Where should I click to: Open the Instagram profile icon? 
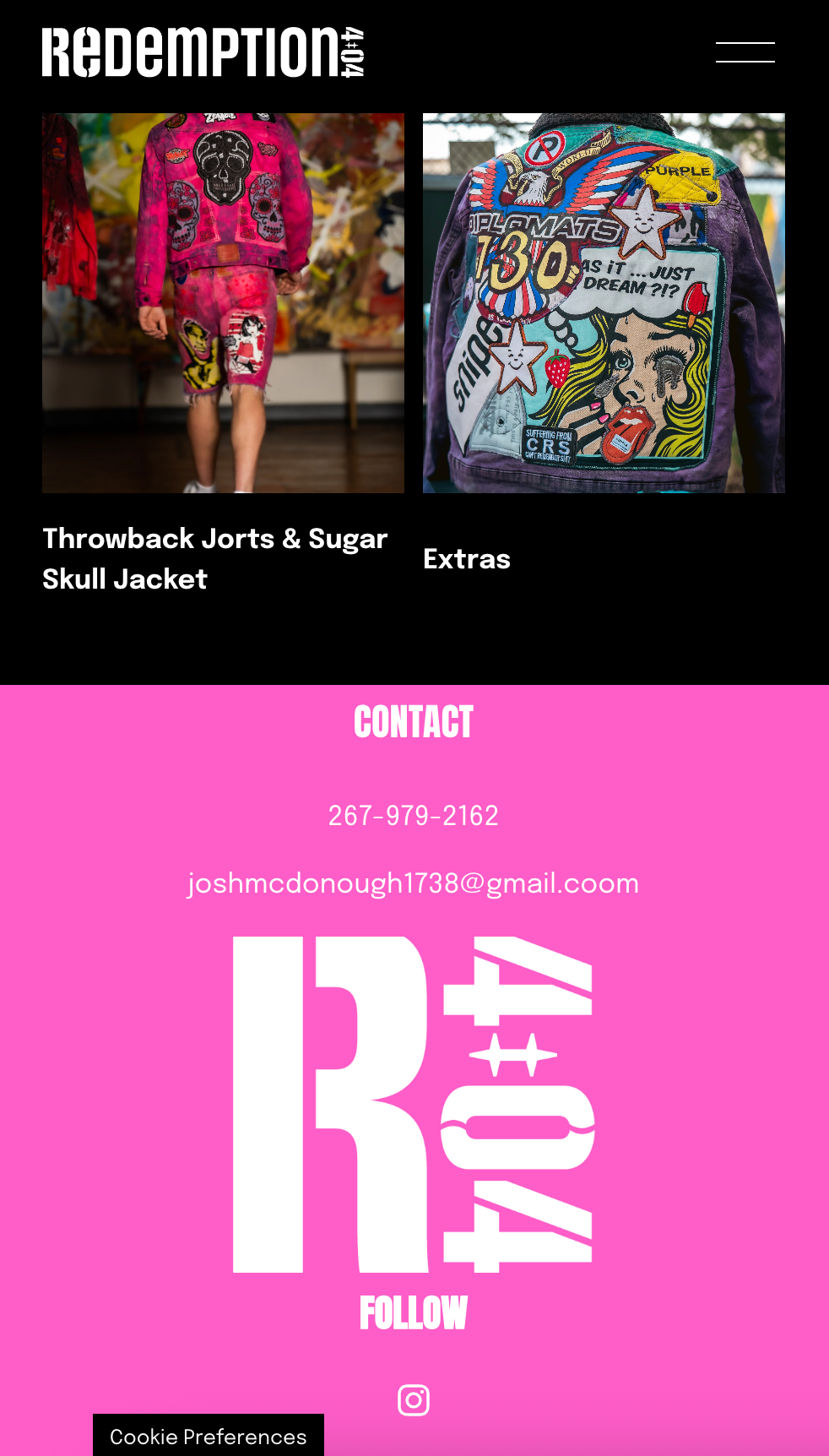pyautogui.click(x=414, y=1399)
